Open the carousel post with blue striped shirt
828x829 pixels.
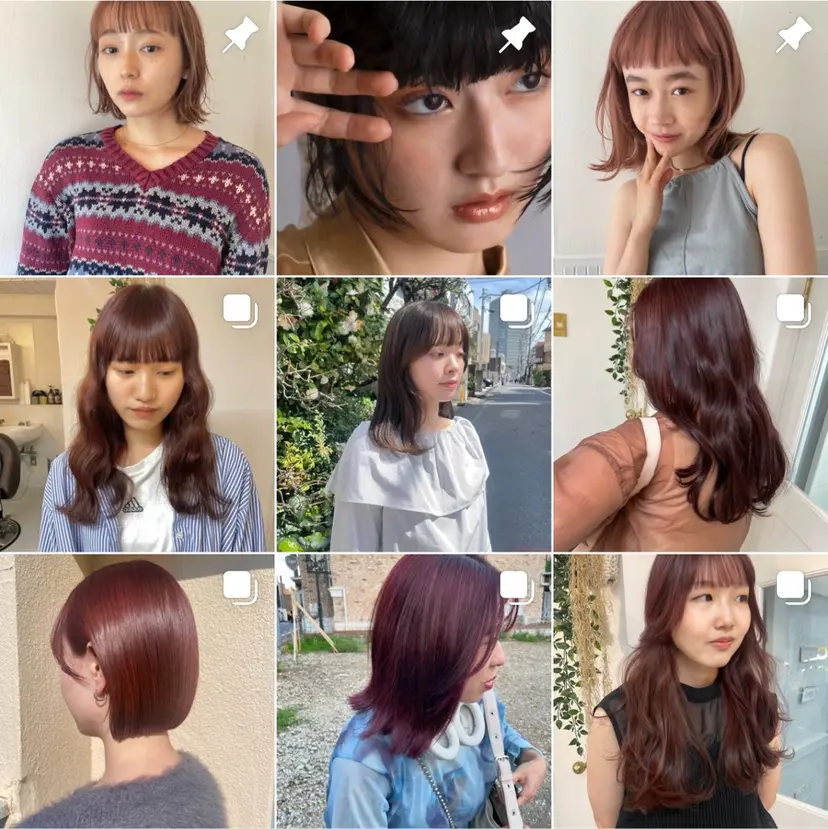pyautogui.click(x=137, y=415)
